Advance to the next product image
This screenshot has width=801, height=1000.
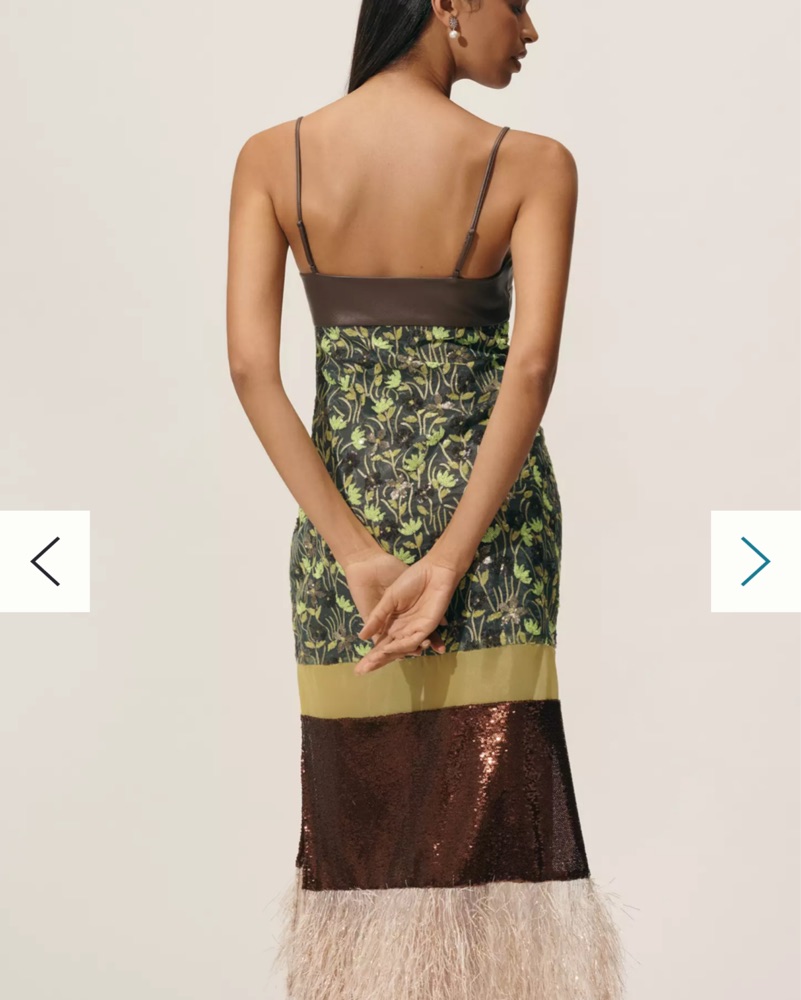point(755,561)
